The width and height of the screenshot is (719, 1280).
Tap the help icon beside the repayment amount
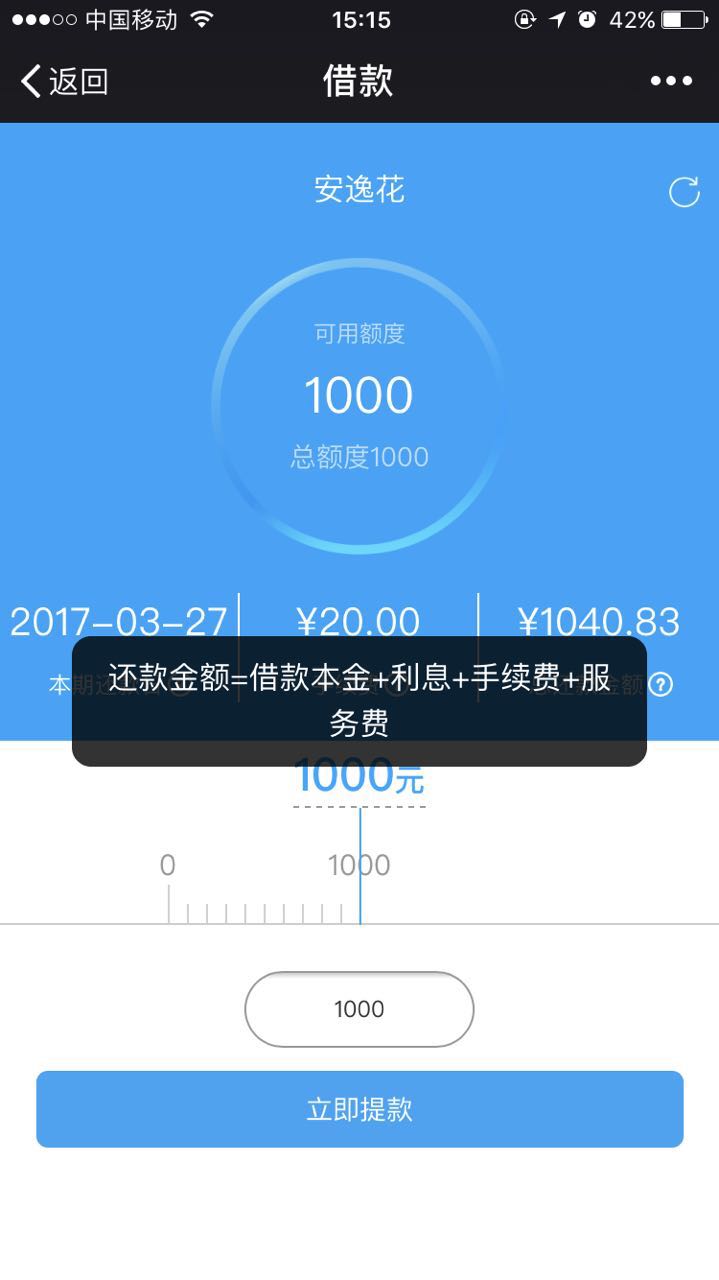pyautogui.click(x=660, y=685)
